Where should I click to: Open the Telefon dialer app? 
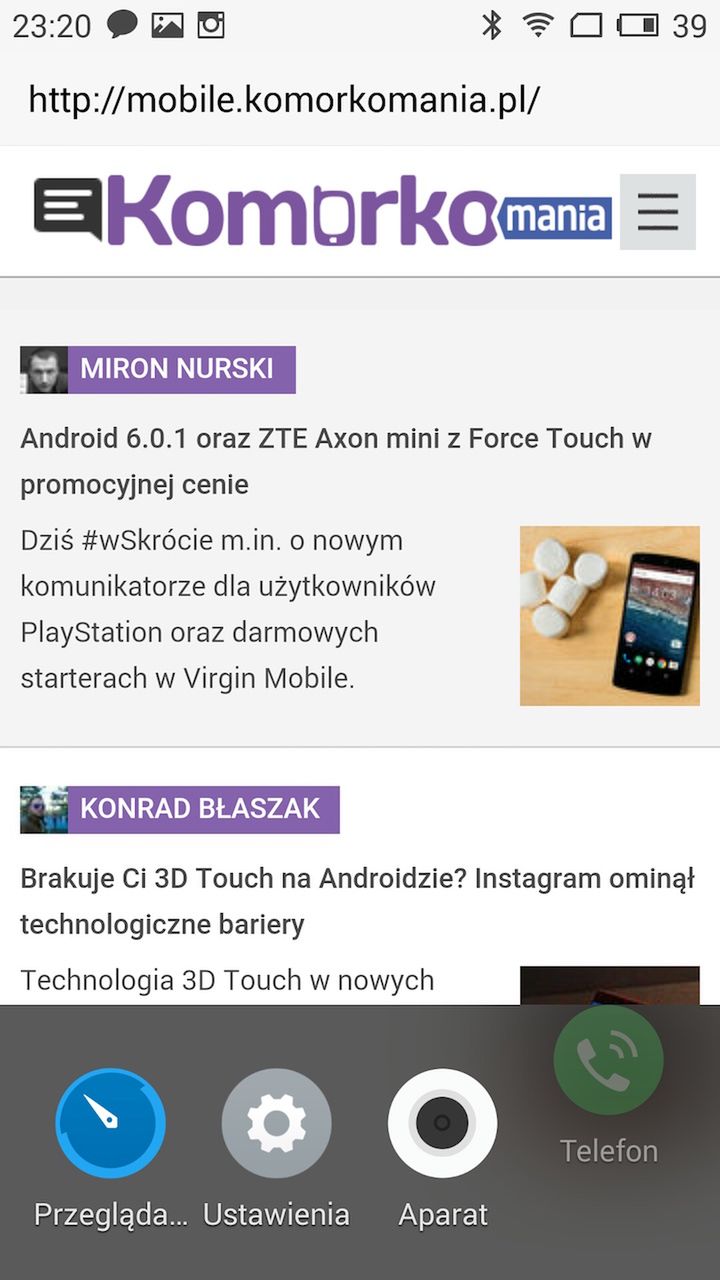point(608,1062)
